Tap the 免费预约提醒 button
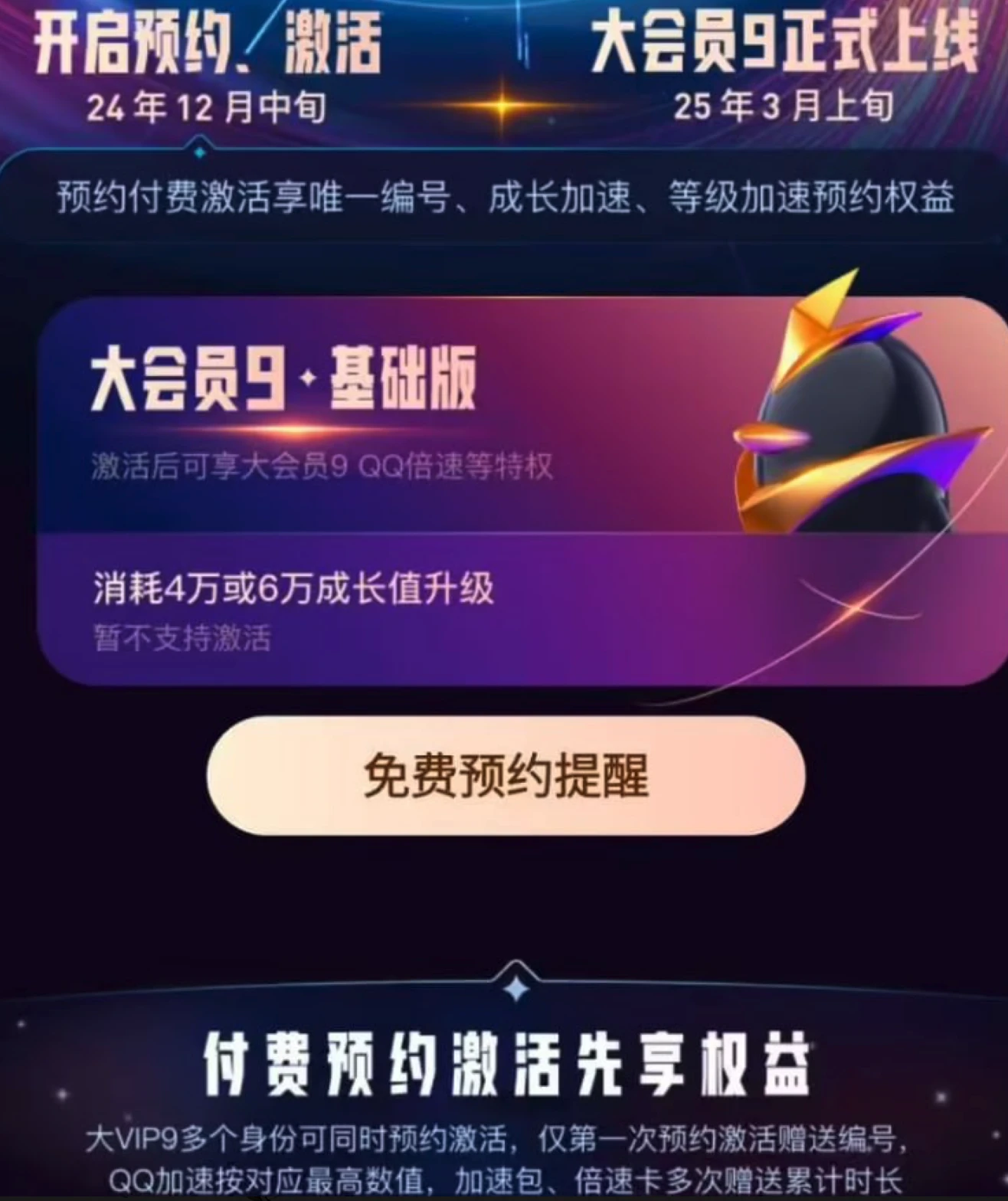 506,775
